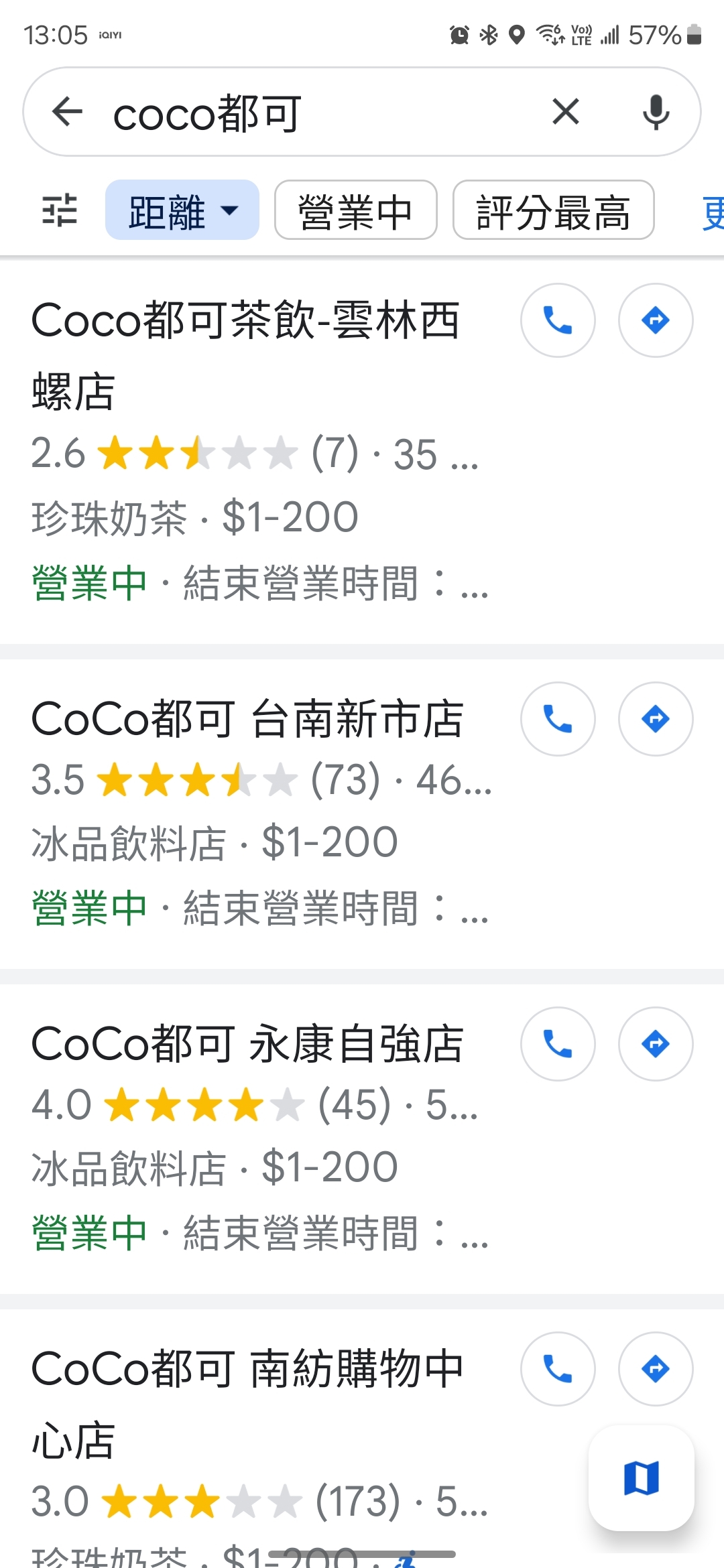Call CoCo都可 南紡購物中心店
The image size is (724, 1568).
point(558,1369)
